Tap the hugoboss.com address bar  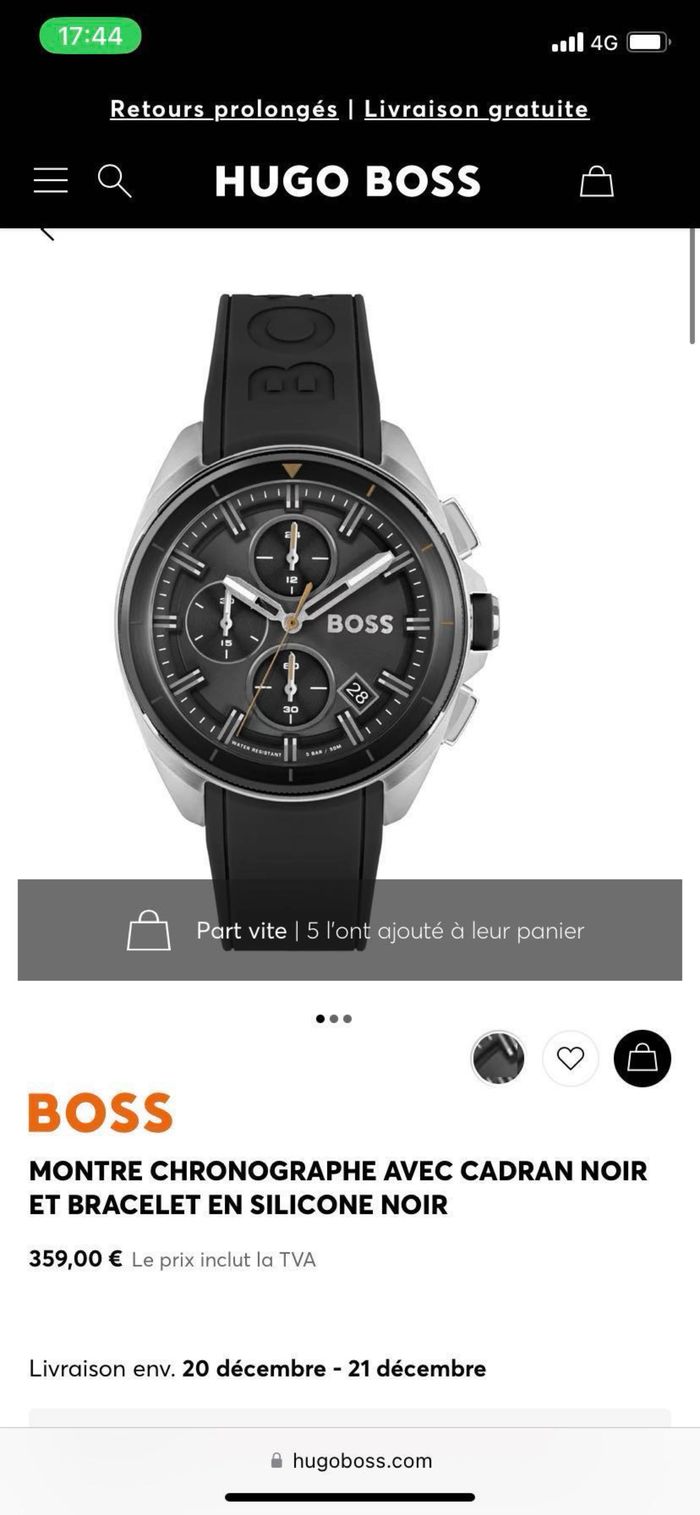tap(351, 1460)
